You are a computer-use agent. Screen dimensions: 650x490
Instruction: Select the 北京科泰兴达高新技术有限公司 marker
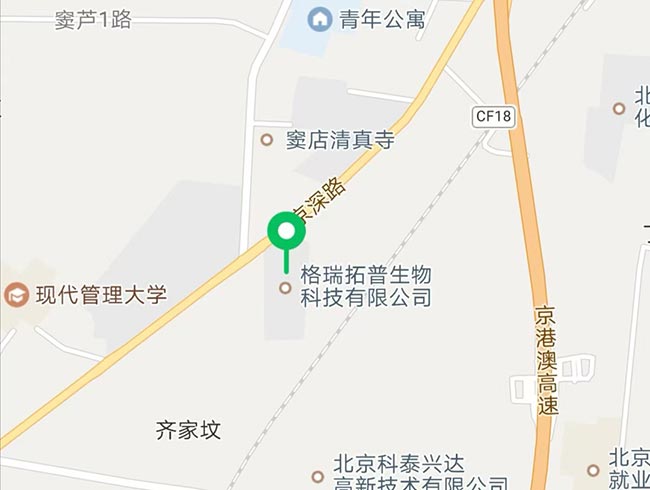[x=318, y=476]
